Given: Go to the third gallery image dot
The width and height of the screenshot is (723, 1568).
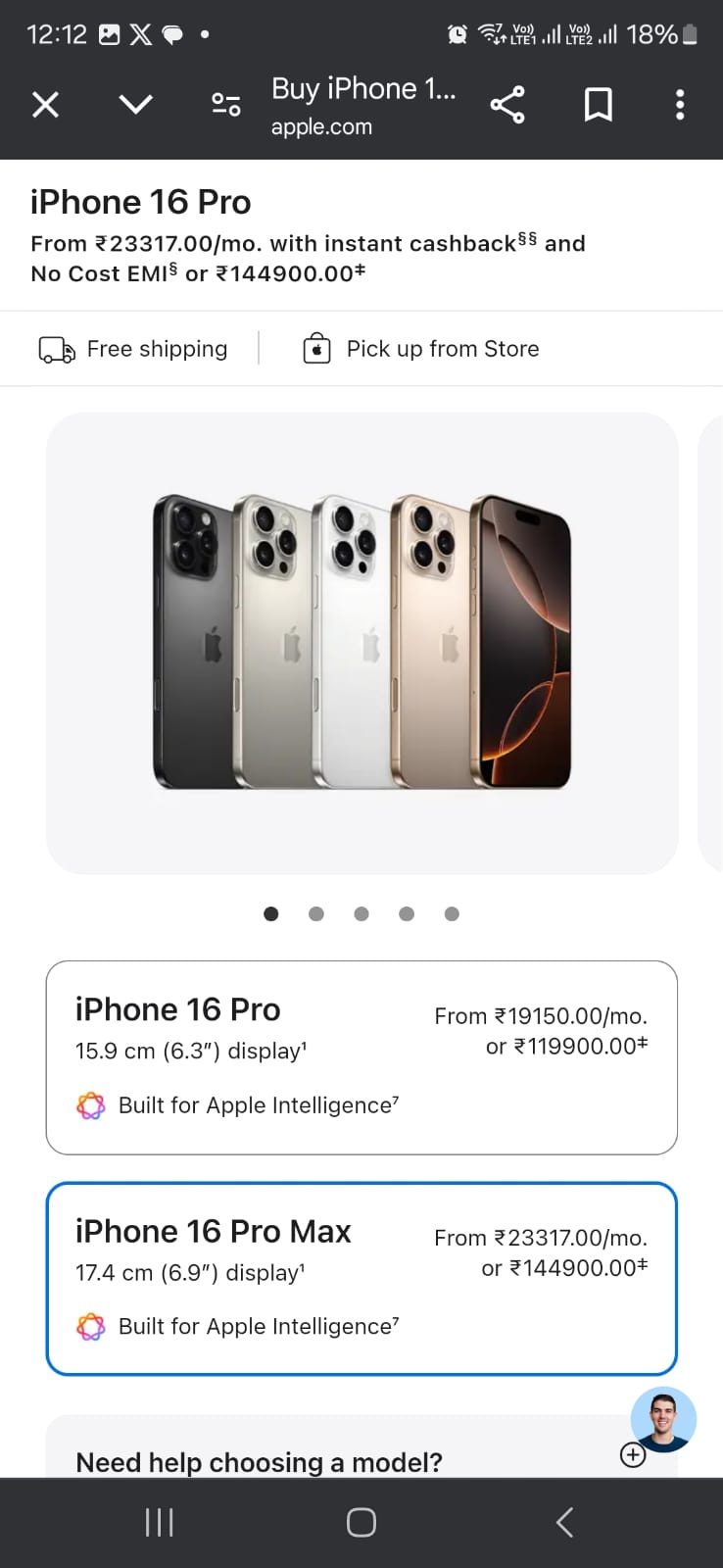Looking at the screenshot, I should tap(361, 913).
